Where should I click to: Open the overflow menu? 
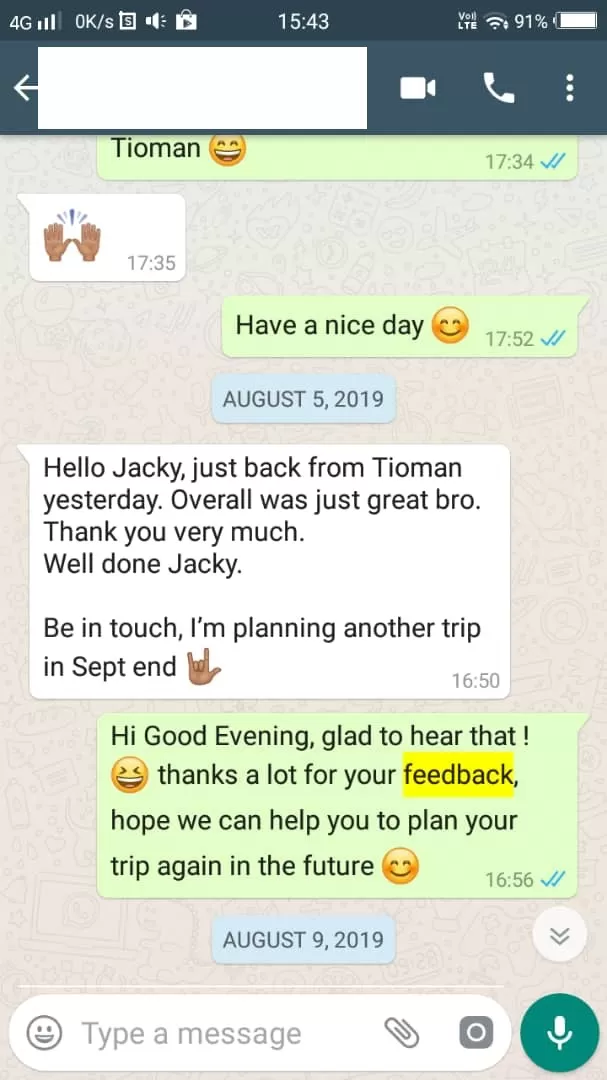(x=569, y=88)
